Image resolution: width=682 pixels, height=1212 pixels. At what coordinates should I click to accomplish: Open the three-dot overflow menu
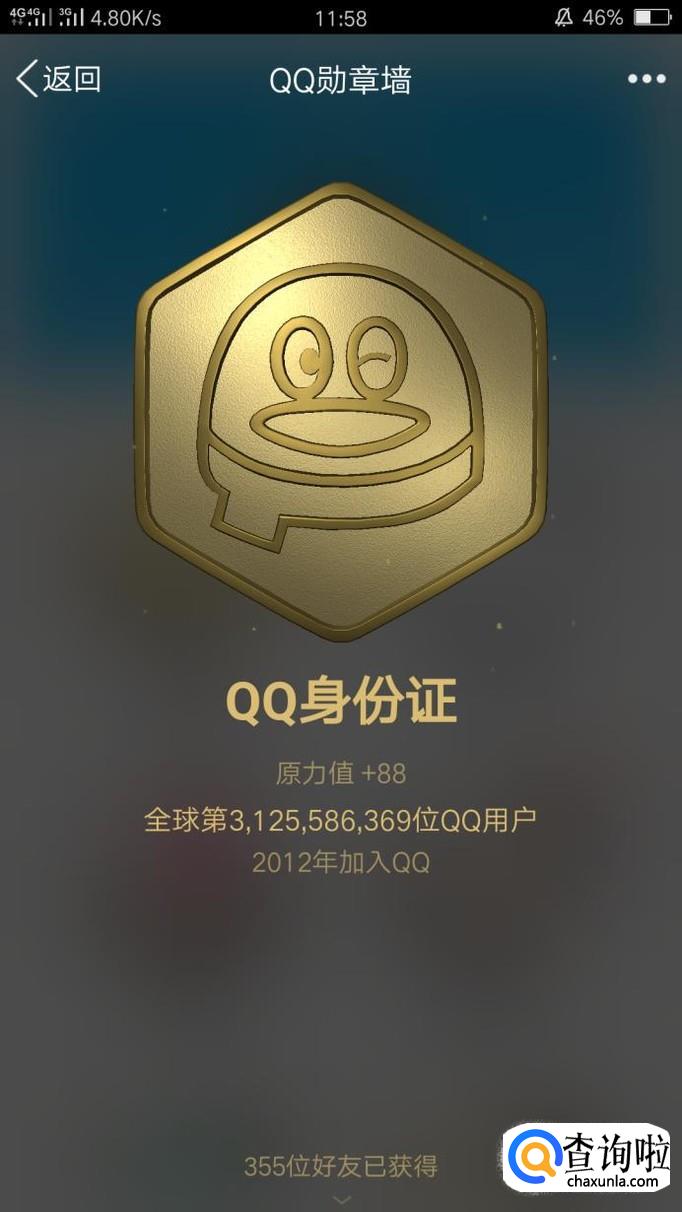(x=646, y=79)
